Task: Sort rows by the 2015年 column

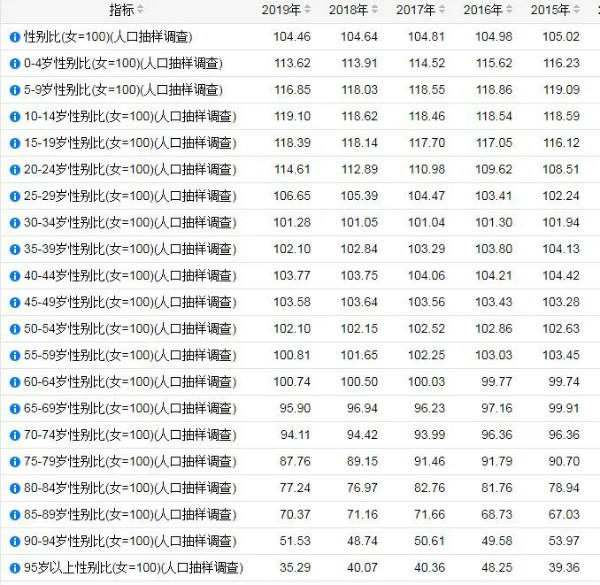Action: click(576, 10)
